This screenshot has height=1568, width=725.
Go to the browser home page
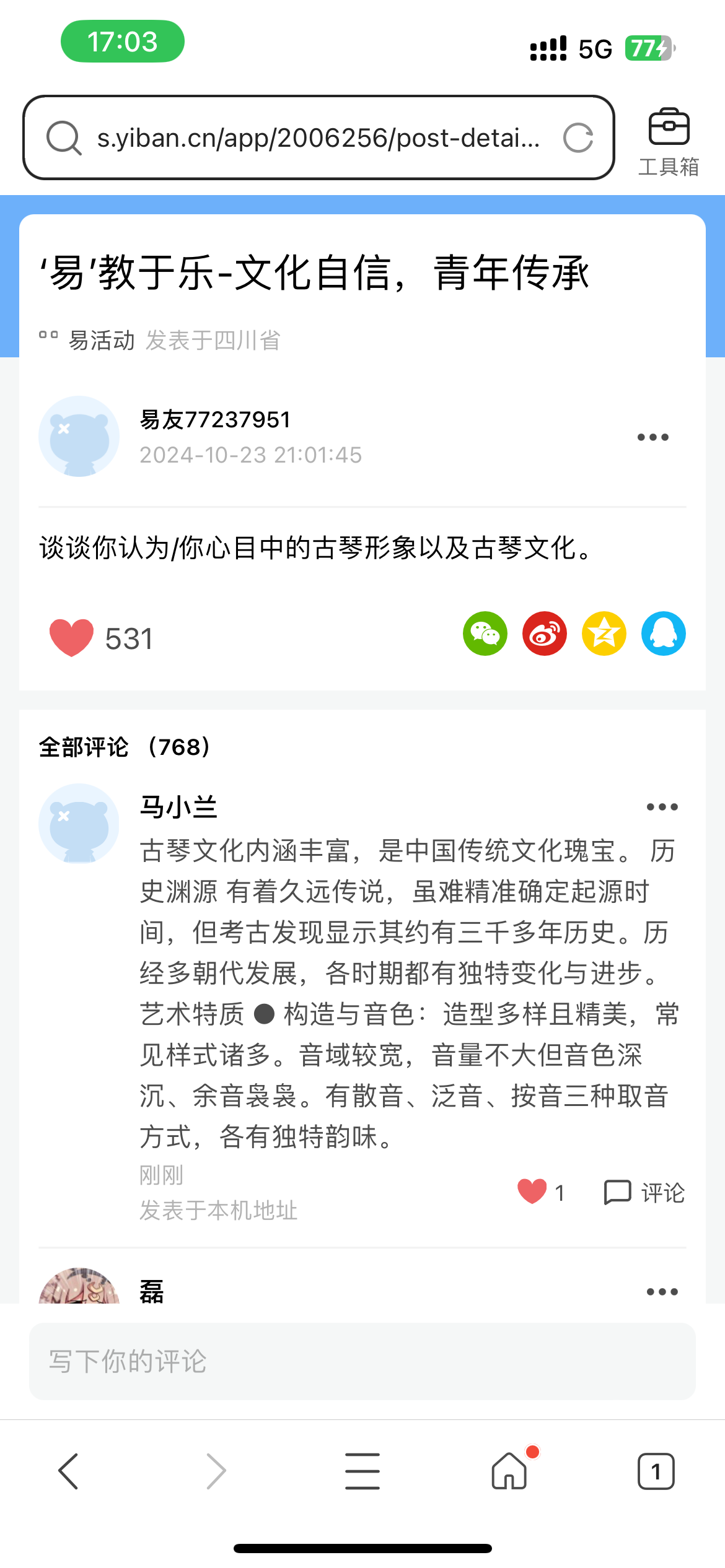[x=509, y=1471]
